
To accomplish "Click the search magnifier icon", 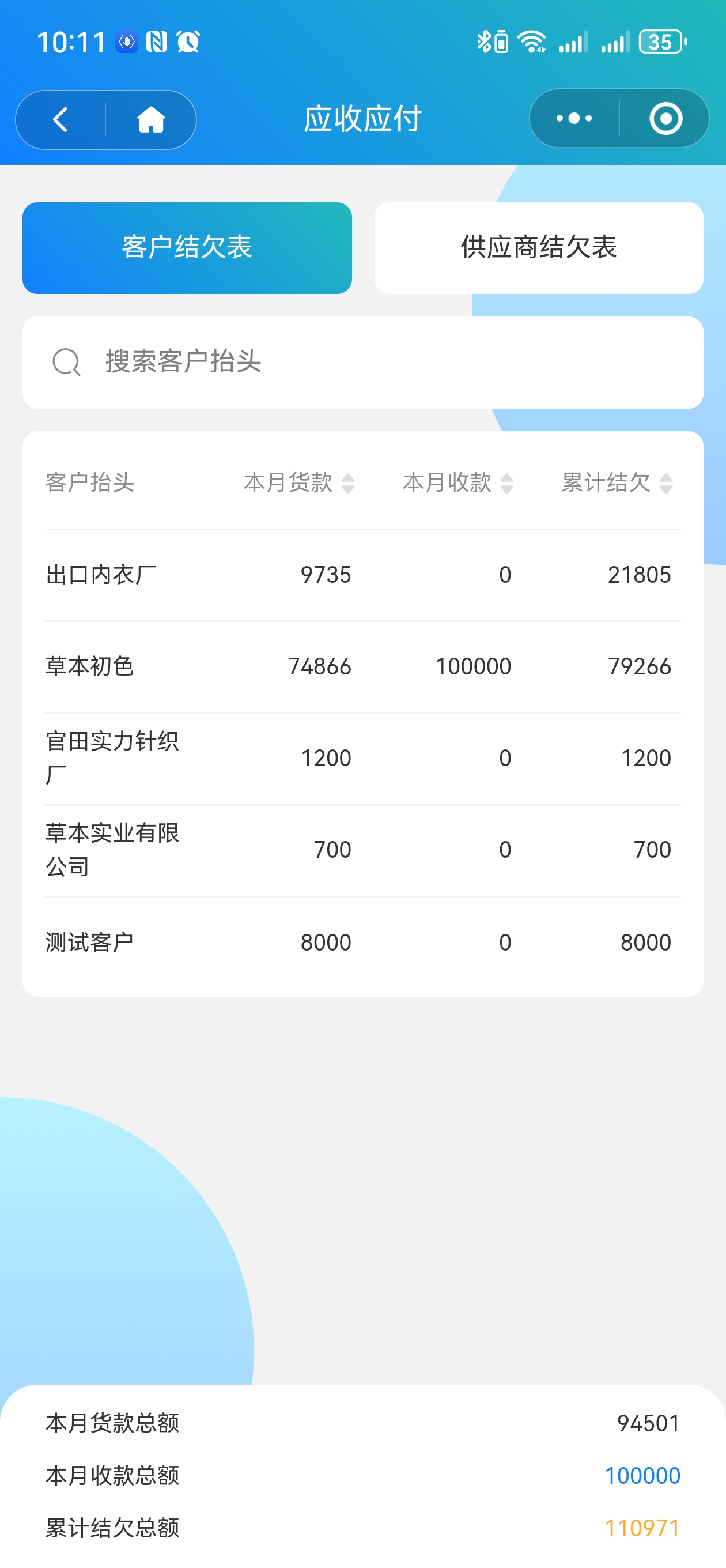I will (x=66, y=362).
